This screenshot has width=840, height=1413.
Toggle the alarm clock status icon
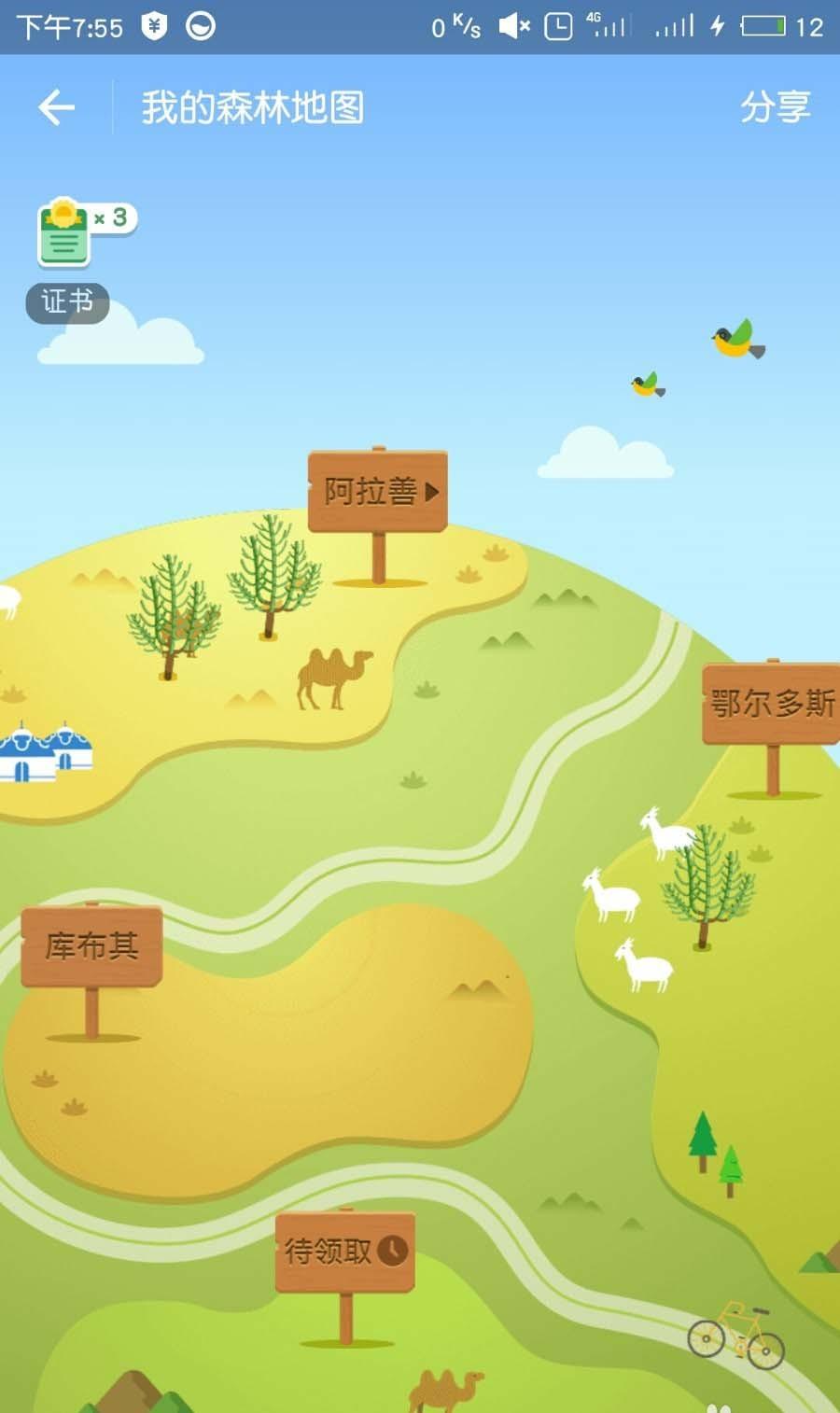557,25
